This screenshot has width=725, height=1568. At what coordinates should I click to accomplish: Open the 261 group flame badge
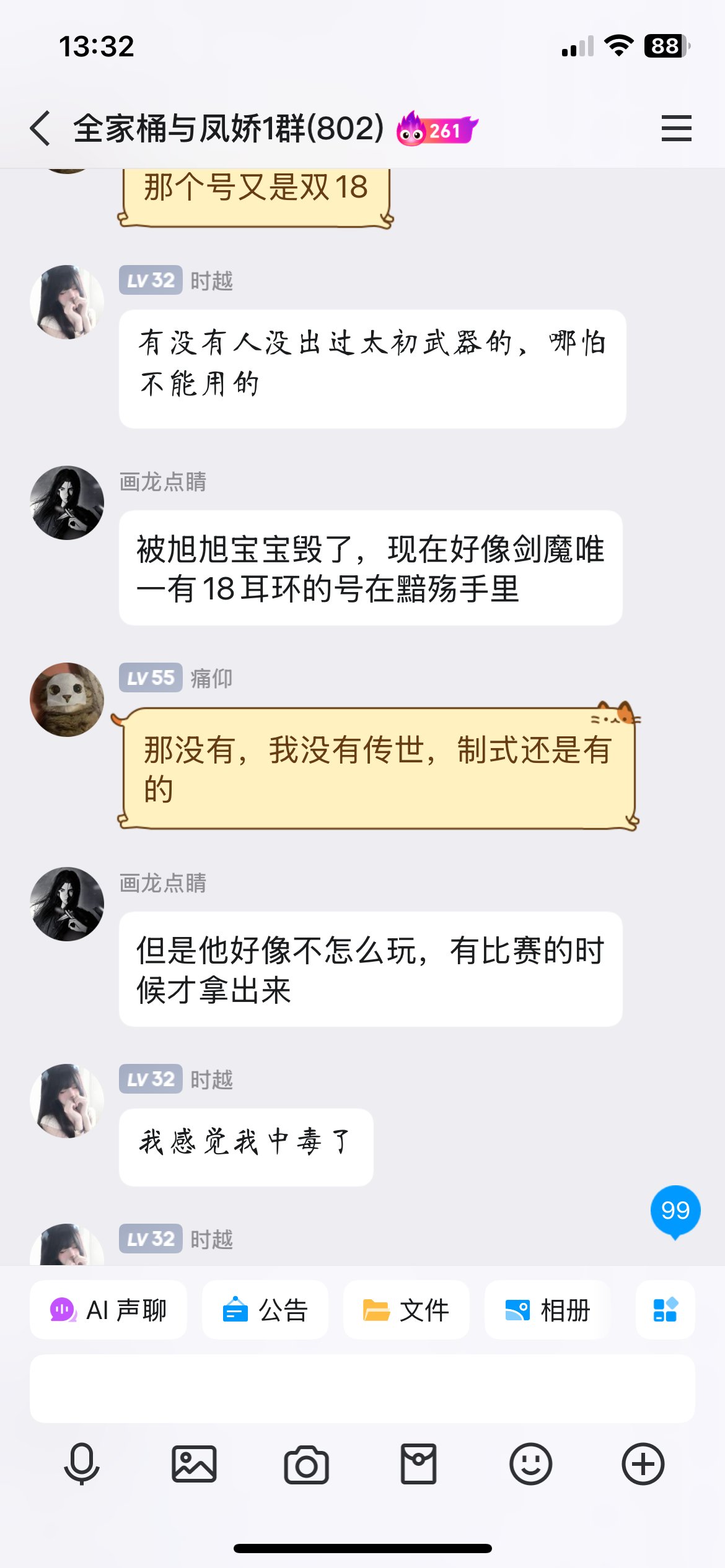click(436, 129)
